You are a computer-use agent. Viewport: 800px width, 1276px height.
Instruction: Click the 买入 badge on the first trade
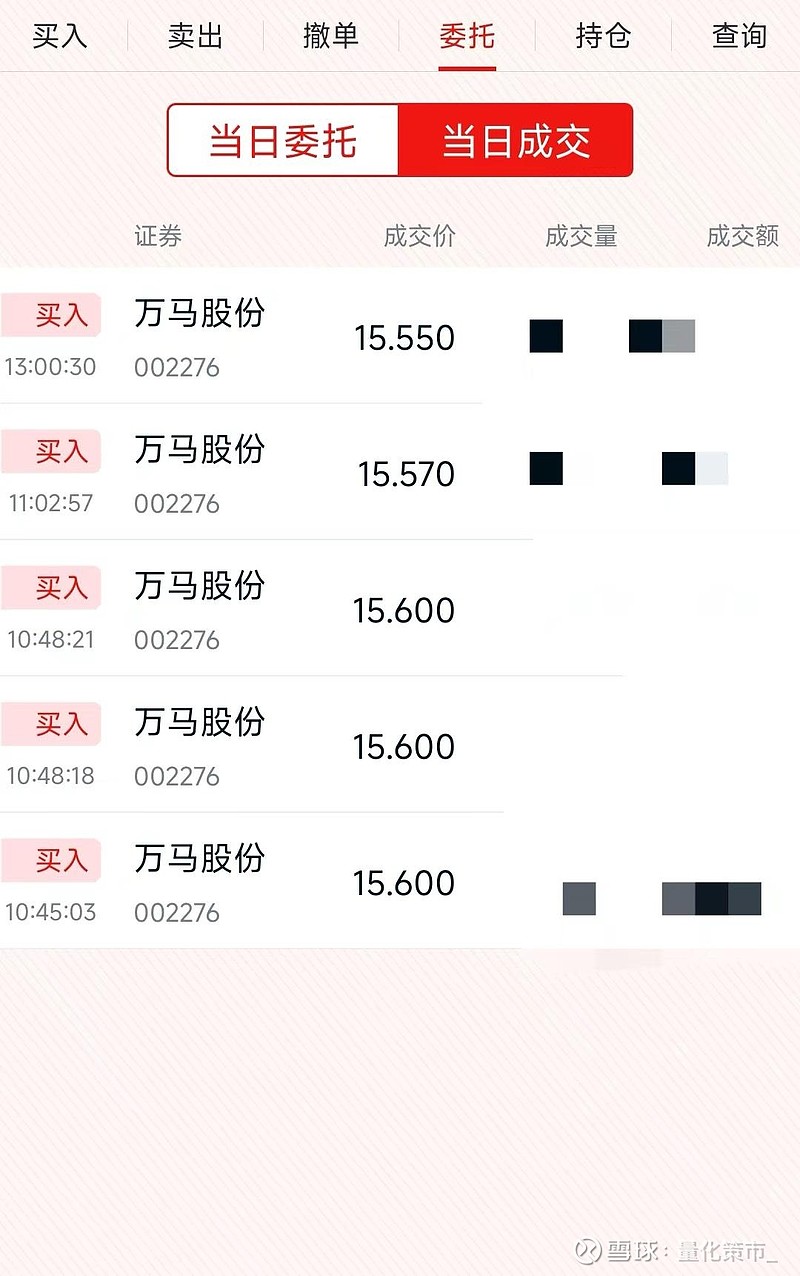(x=51, y=314)
